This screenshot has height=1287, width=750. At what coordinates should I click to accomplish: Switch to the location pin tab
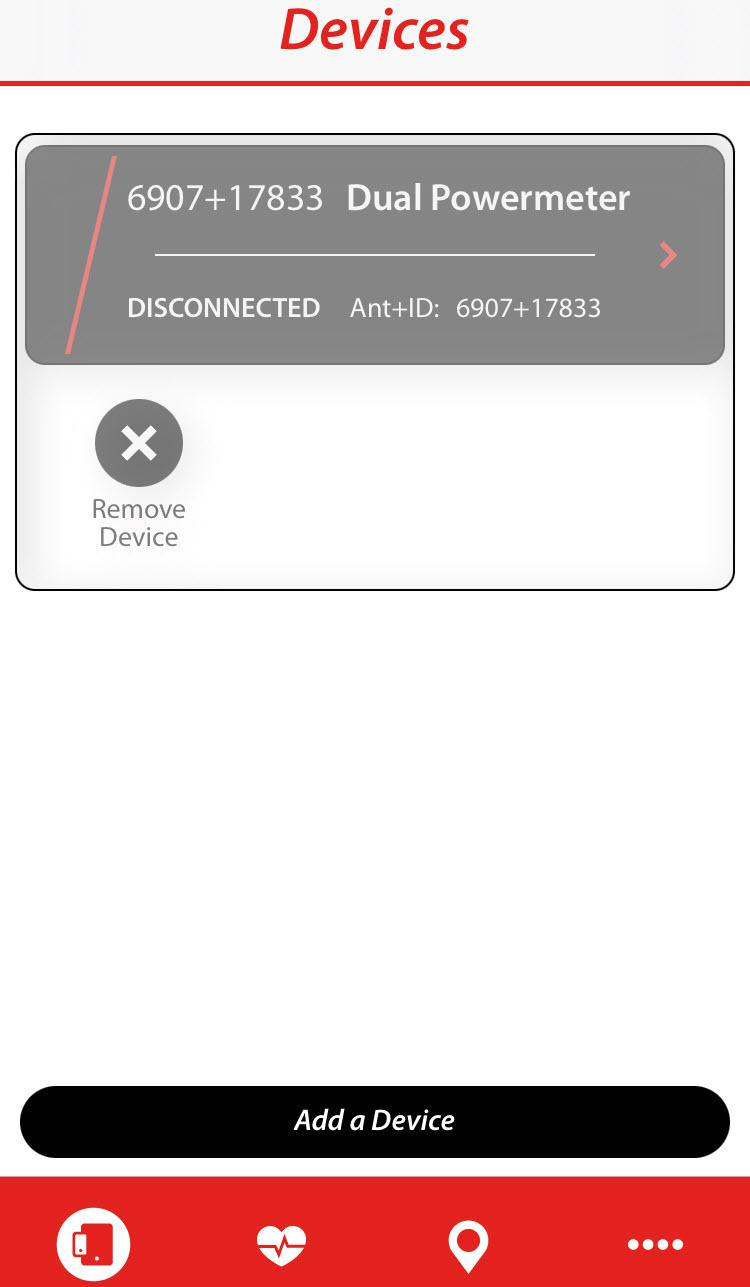click(468, 1244)
